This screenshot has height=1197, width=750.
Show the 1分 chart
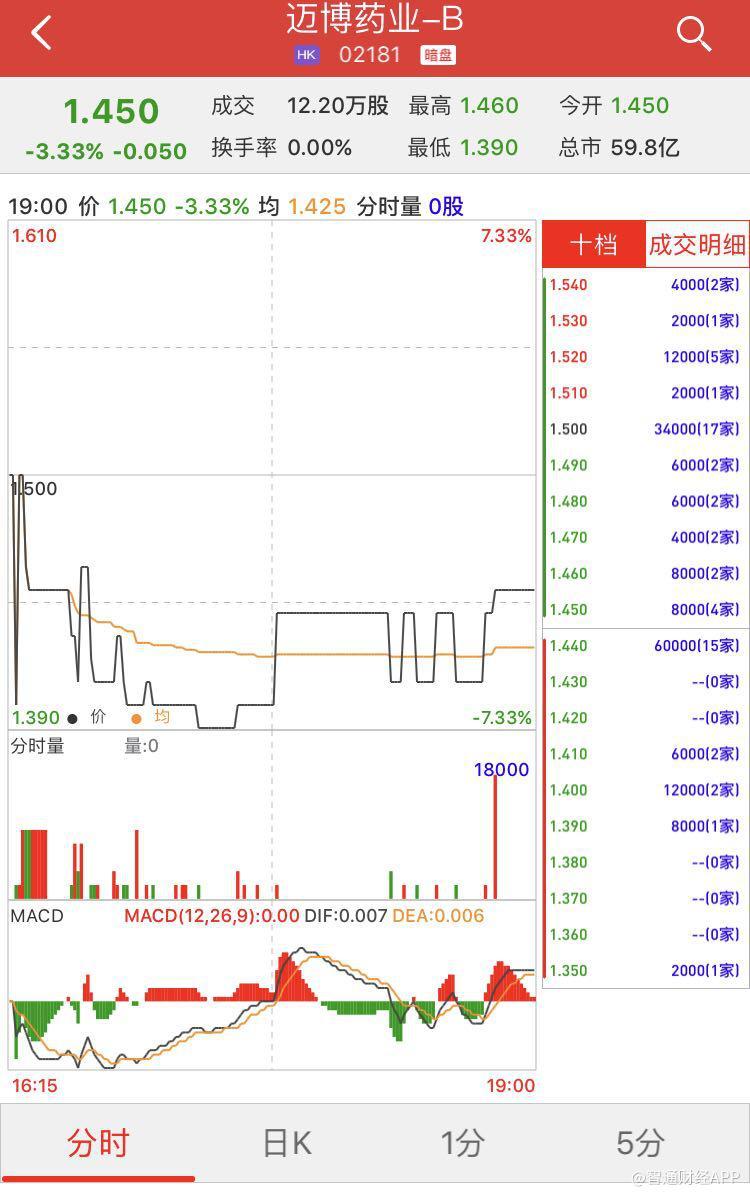point(463,1142)
